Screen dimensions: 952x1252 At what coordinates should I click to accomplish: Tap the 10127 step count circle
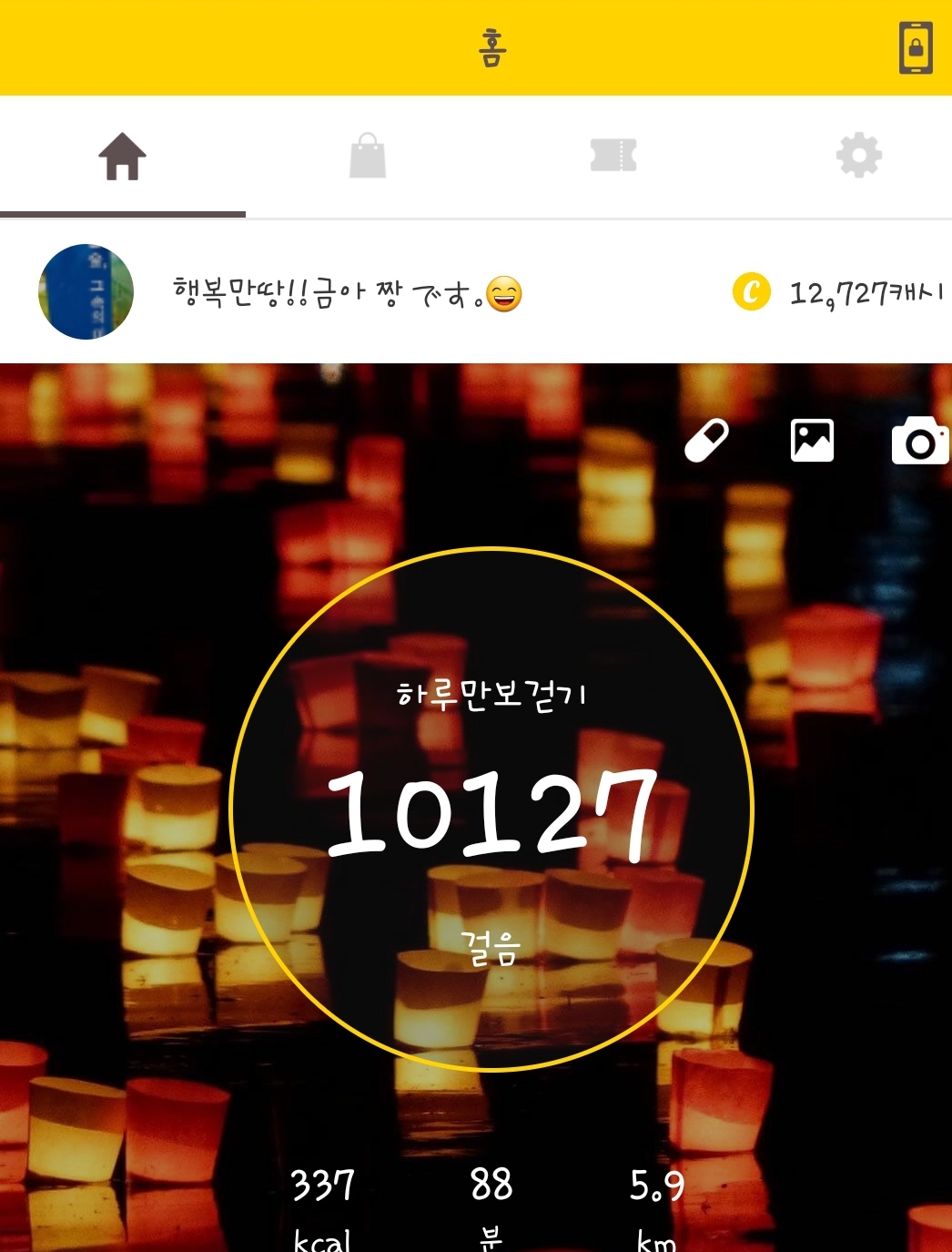coord(491,809)
